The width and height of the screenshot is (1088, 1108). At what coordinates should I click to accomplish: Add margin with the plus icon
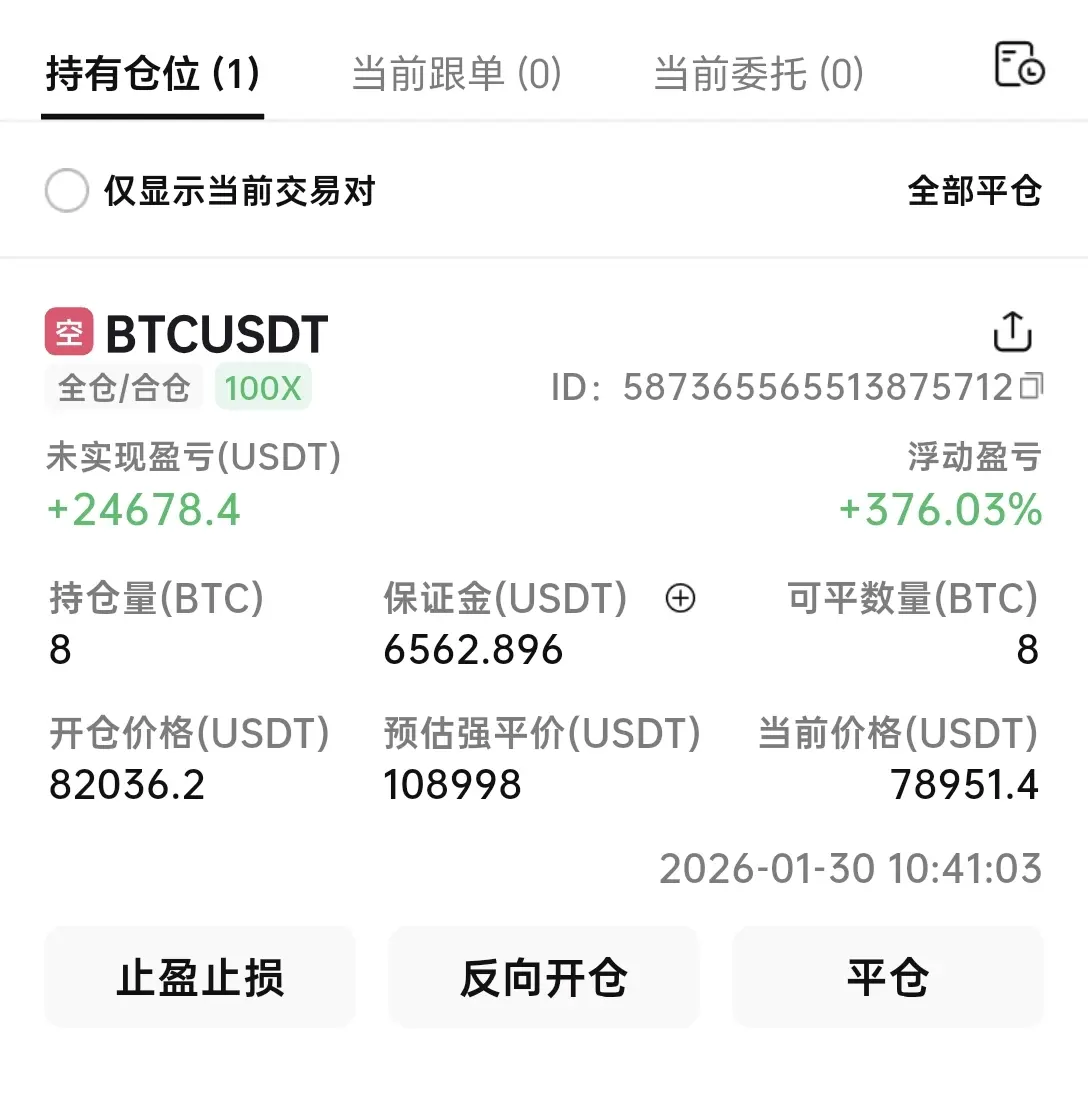[680, 598]
